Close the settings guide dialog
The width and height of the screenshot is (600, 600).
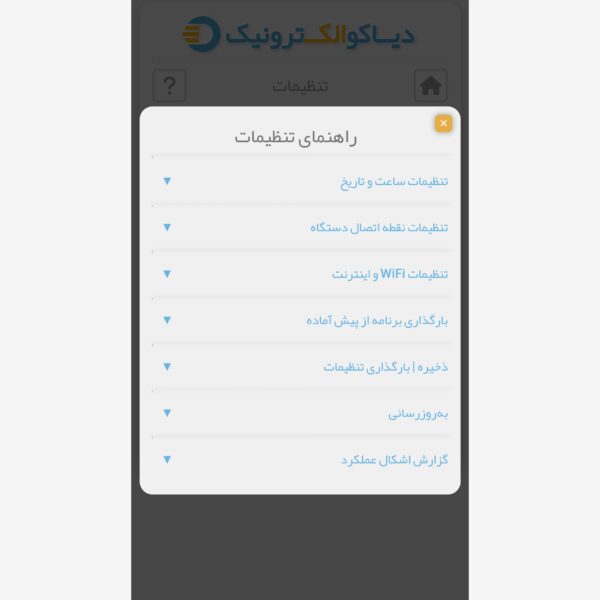(x=443, y=124)
